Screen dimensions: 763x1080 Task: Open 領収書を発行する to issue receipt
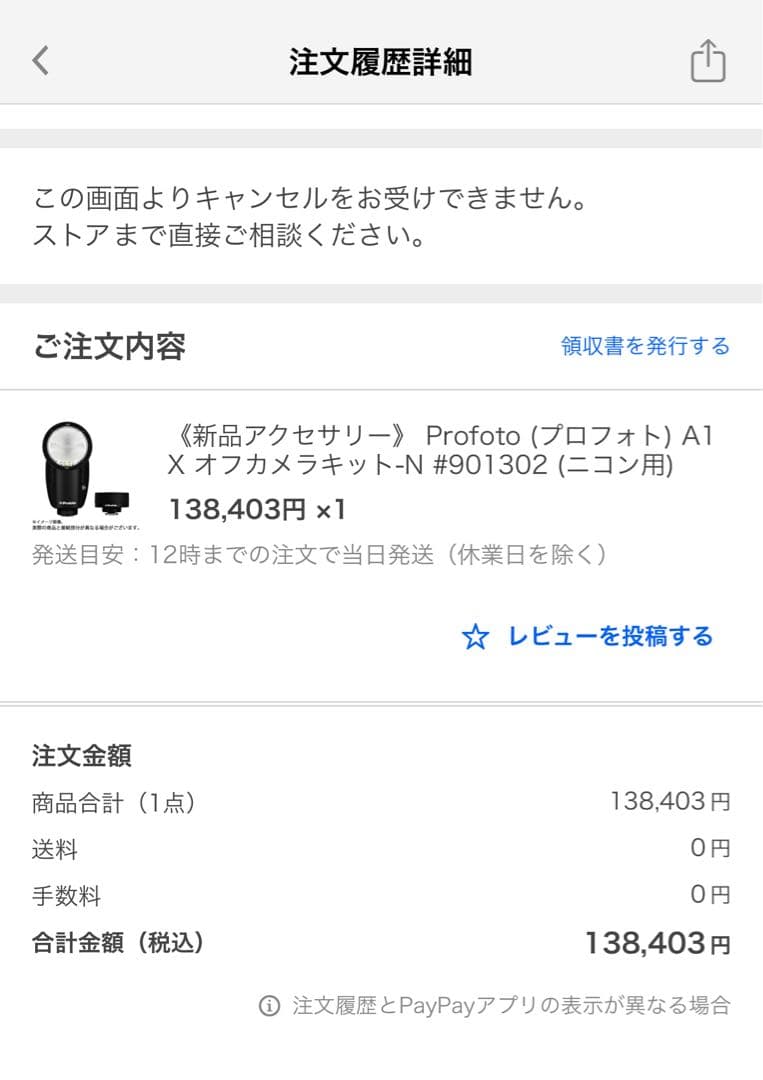[644, 345]
